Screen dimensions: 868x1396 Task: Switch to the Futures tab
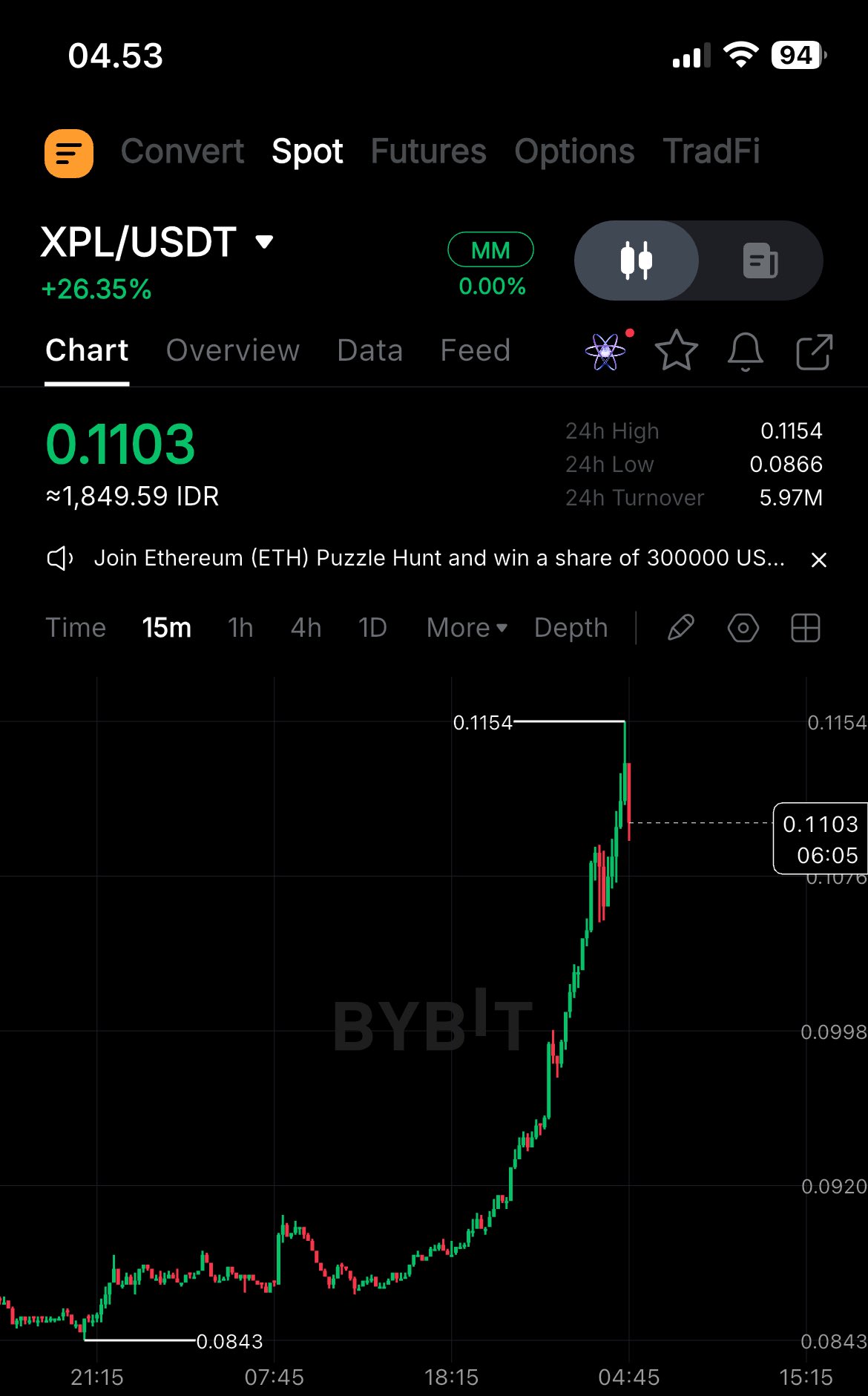[428, 152]
